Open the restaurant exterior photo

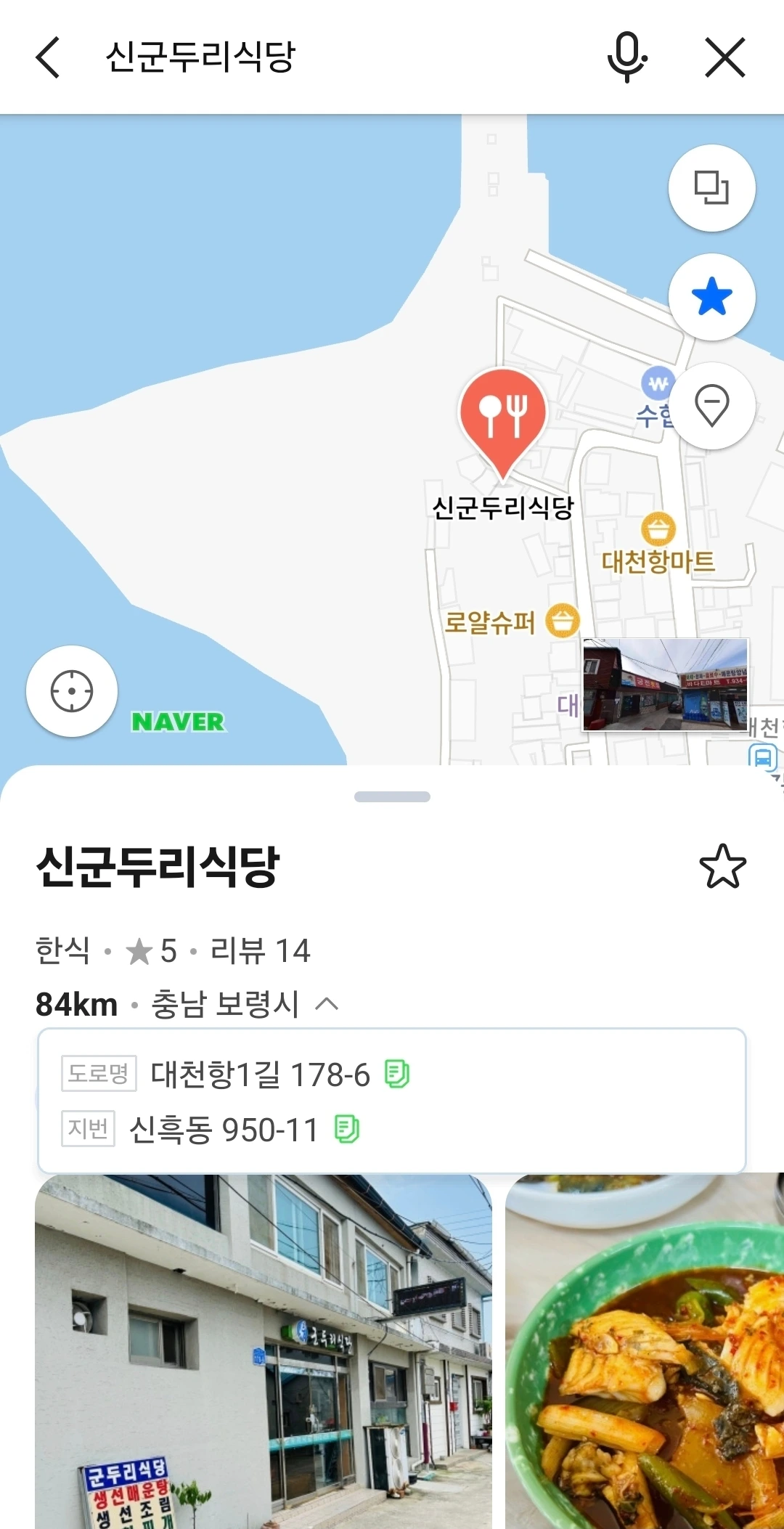point(263,1350)
